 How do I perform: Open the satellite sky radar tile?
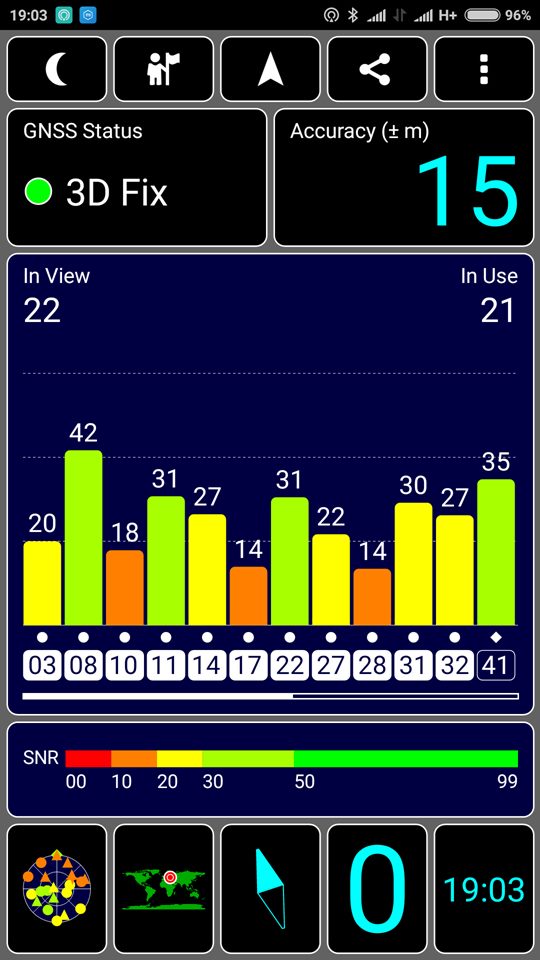pos(56,888)
